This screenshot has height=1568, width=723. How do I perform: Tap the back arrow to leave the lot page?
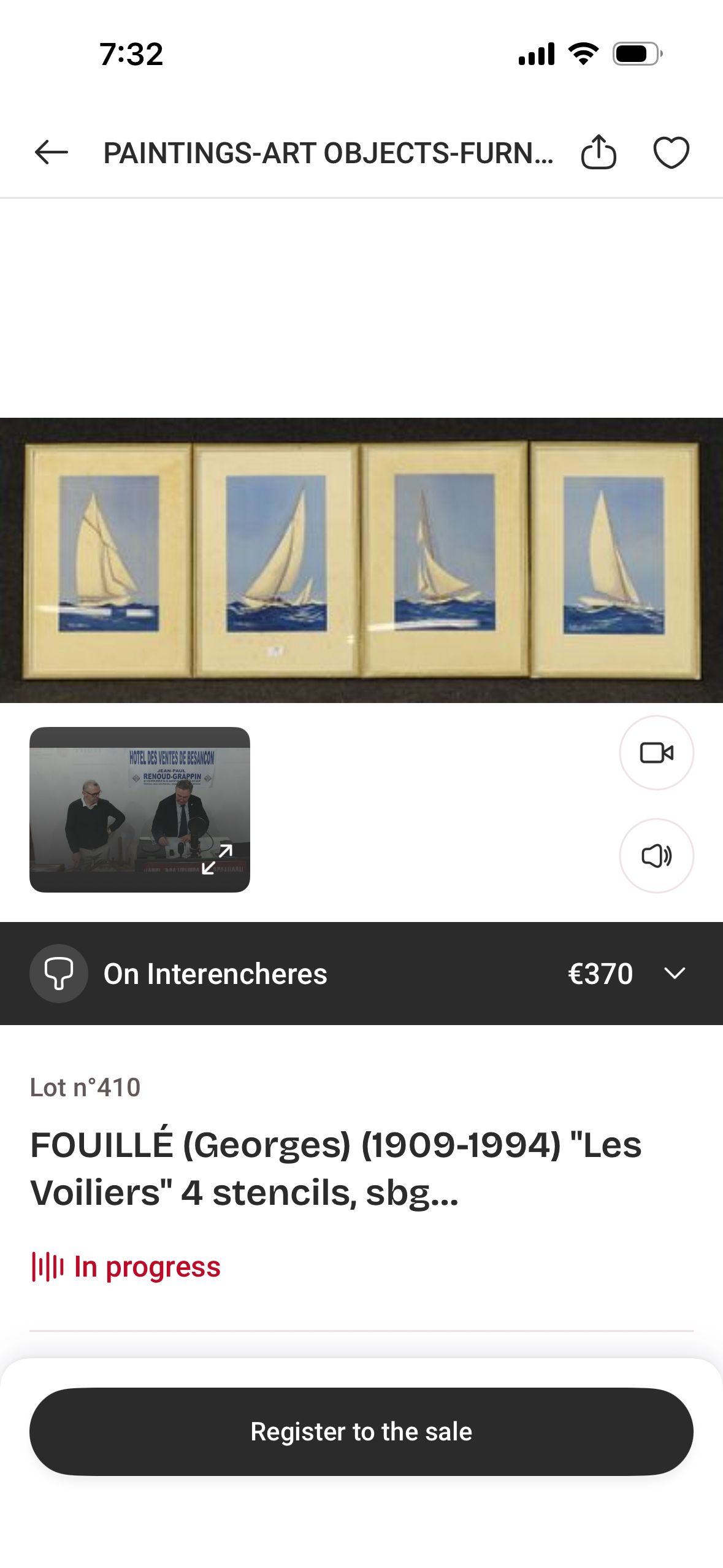click(x=52, y=152)
